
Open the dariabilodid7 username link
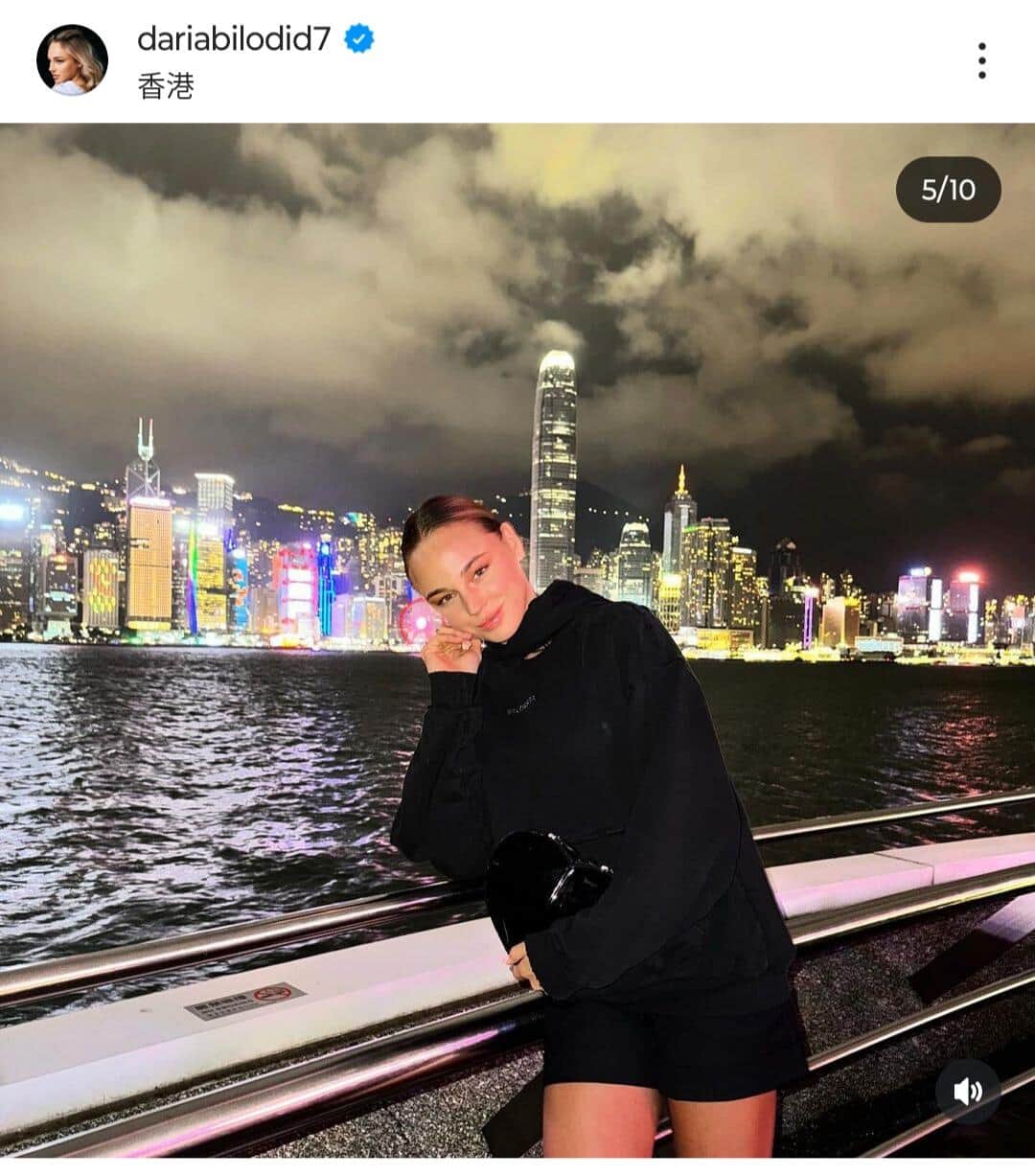233,39
